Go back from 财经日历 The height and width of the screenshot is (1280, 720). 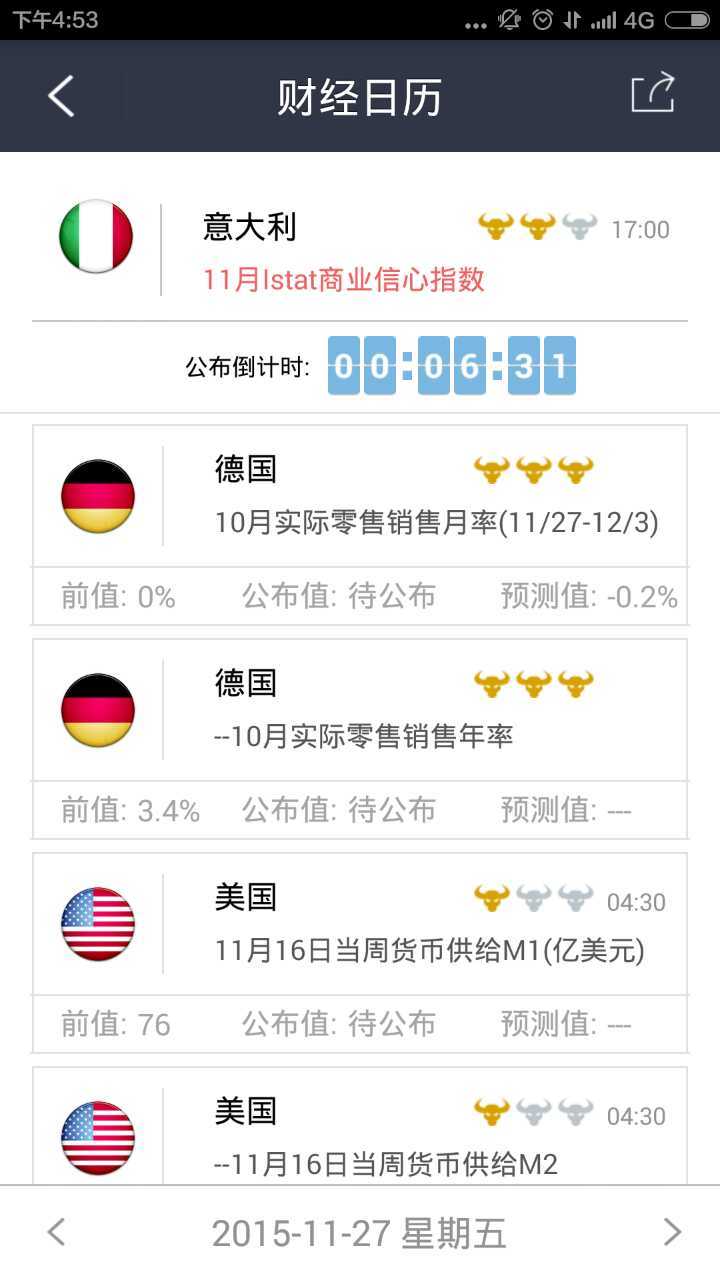61,97
